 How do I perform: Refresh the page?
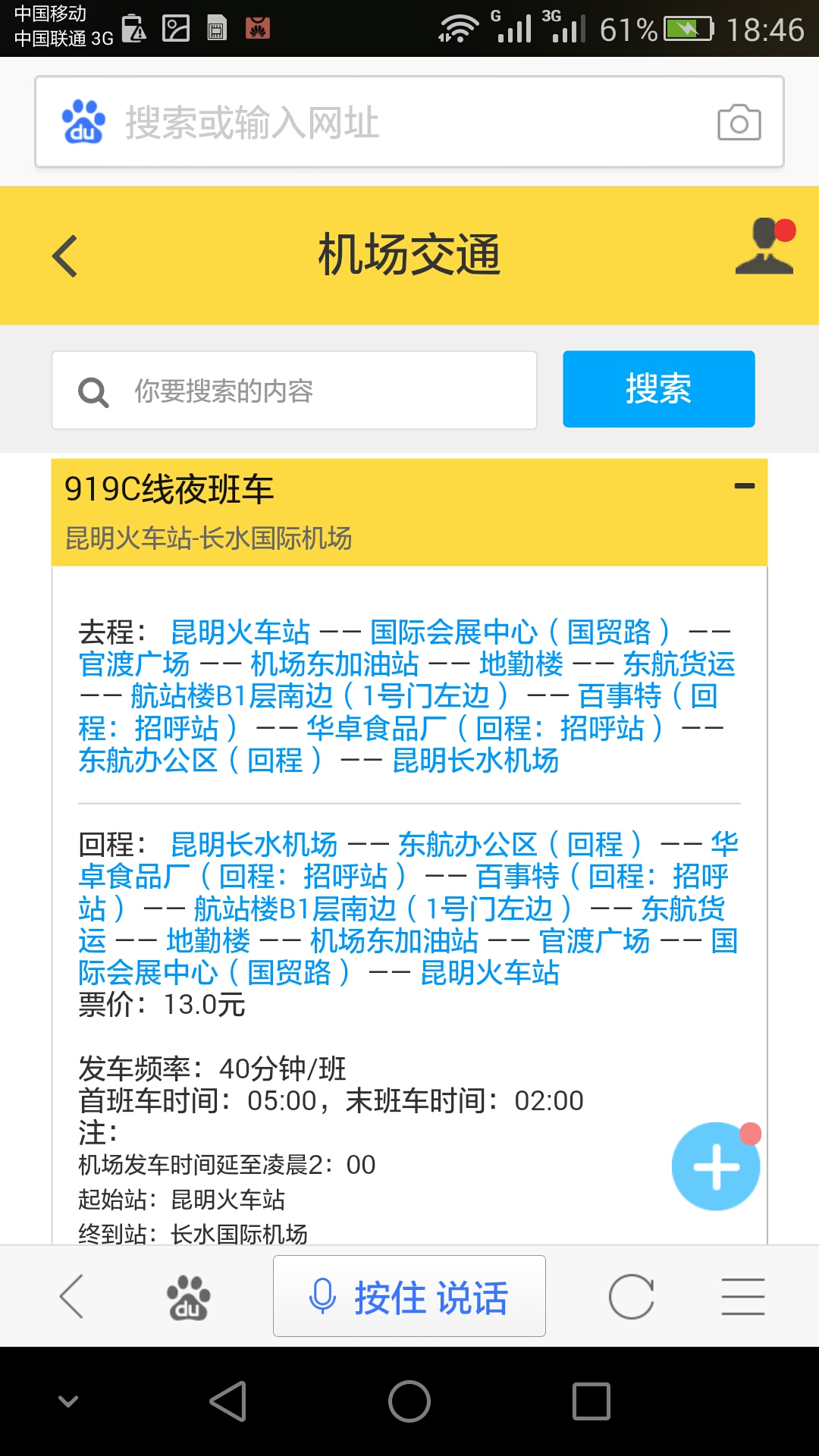631,1297
